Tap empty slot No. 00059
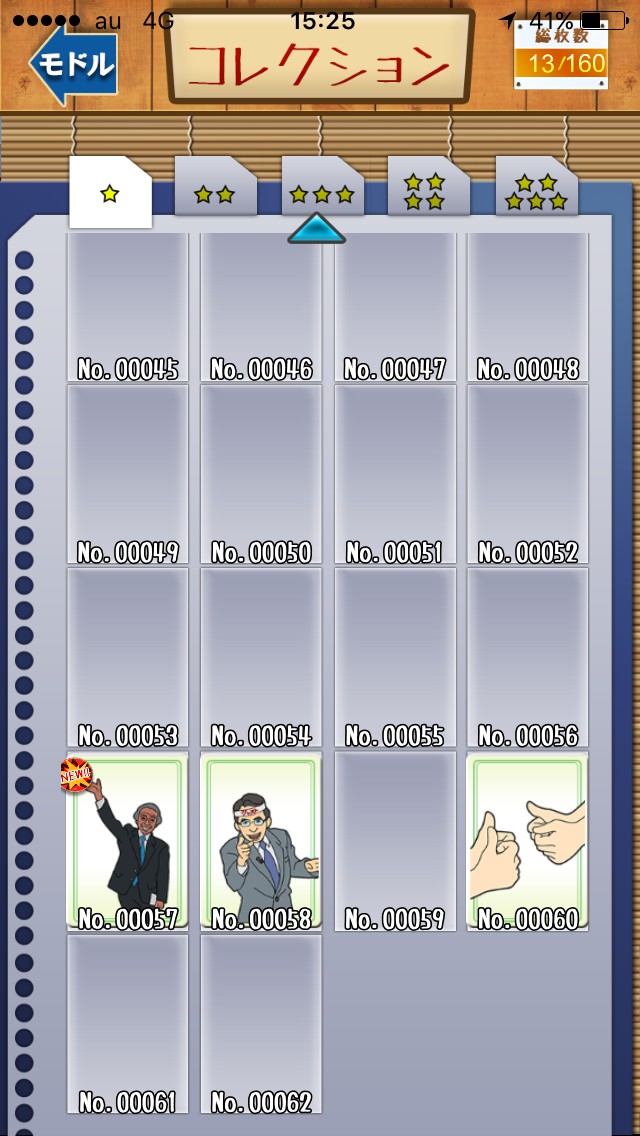The width and height of the screenshot is (640, 1136). tap(395, 840)
